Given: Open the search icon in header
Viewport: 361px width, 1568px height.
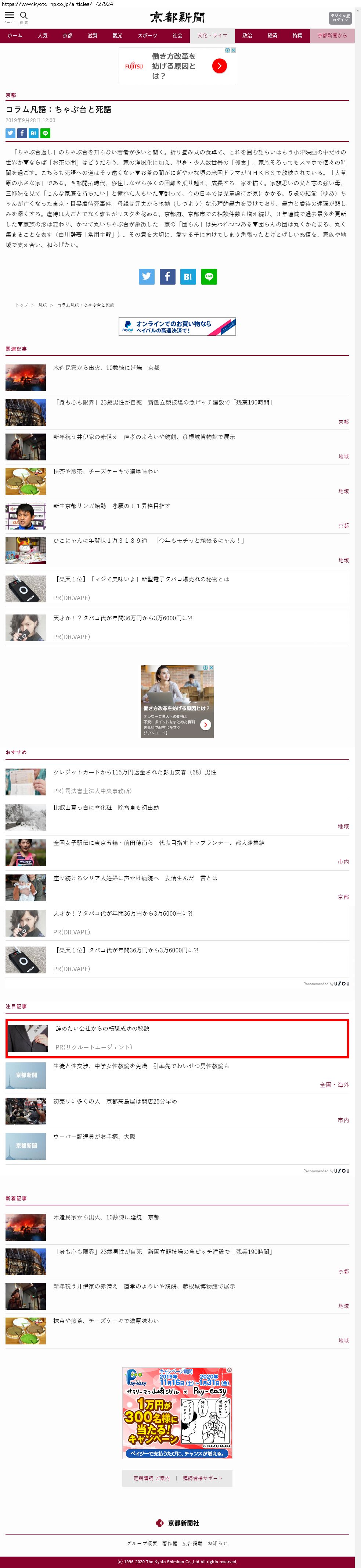Looking at the screenshot, I should click(x=24, y=17).
